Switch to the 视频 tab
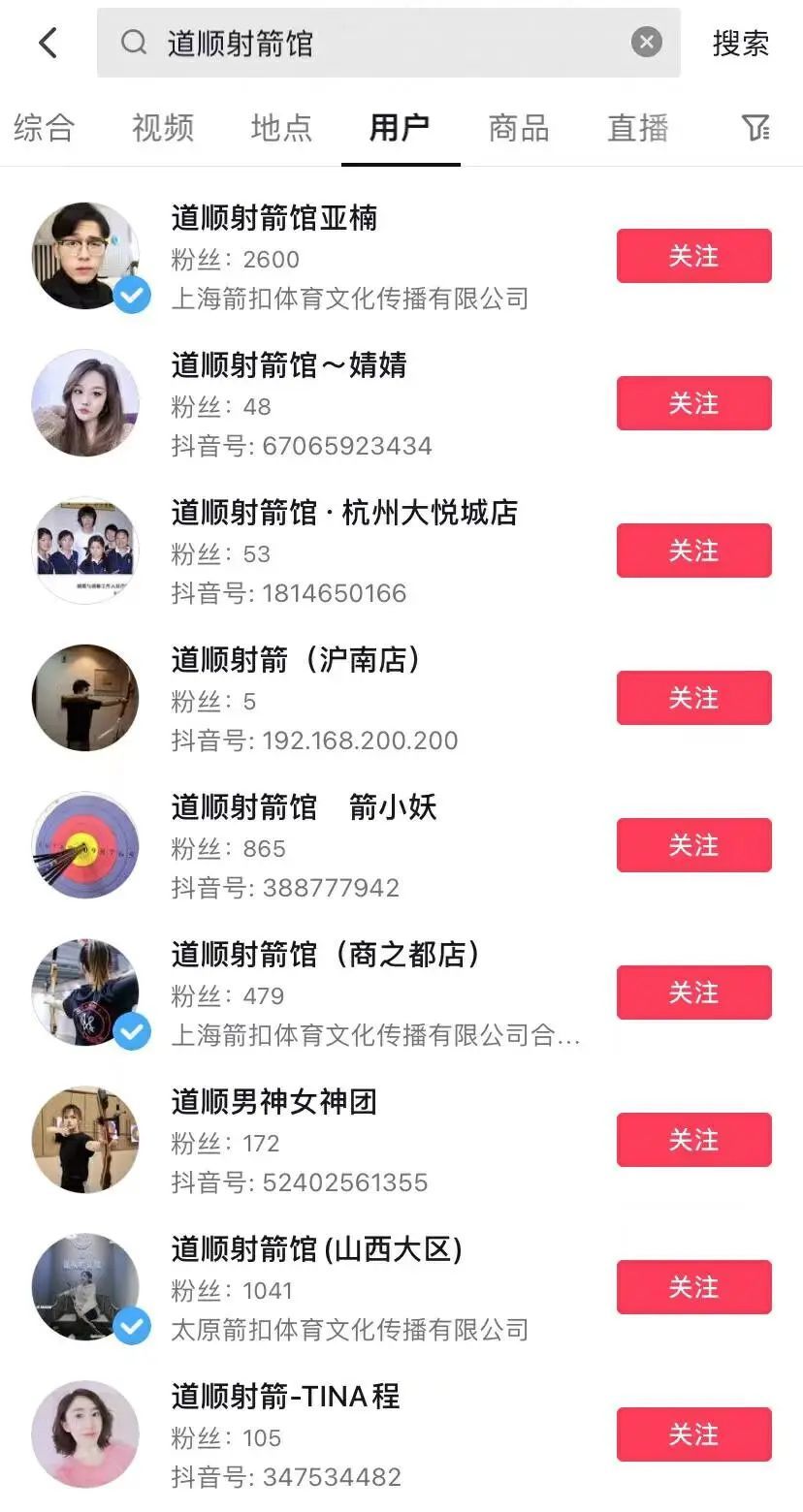Viewport: 803px width, 1512px height. [x=163, y=128]
